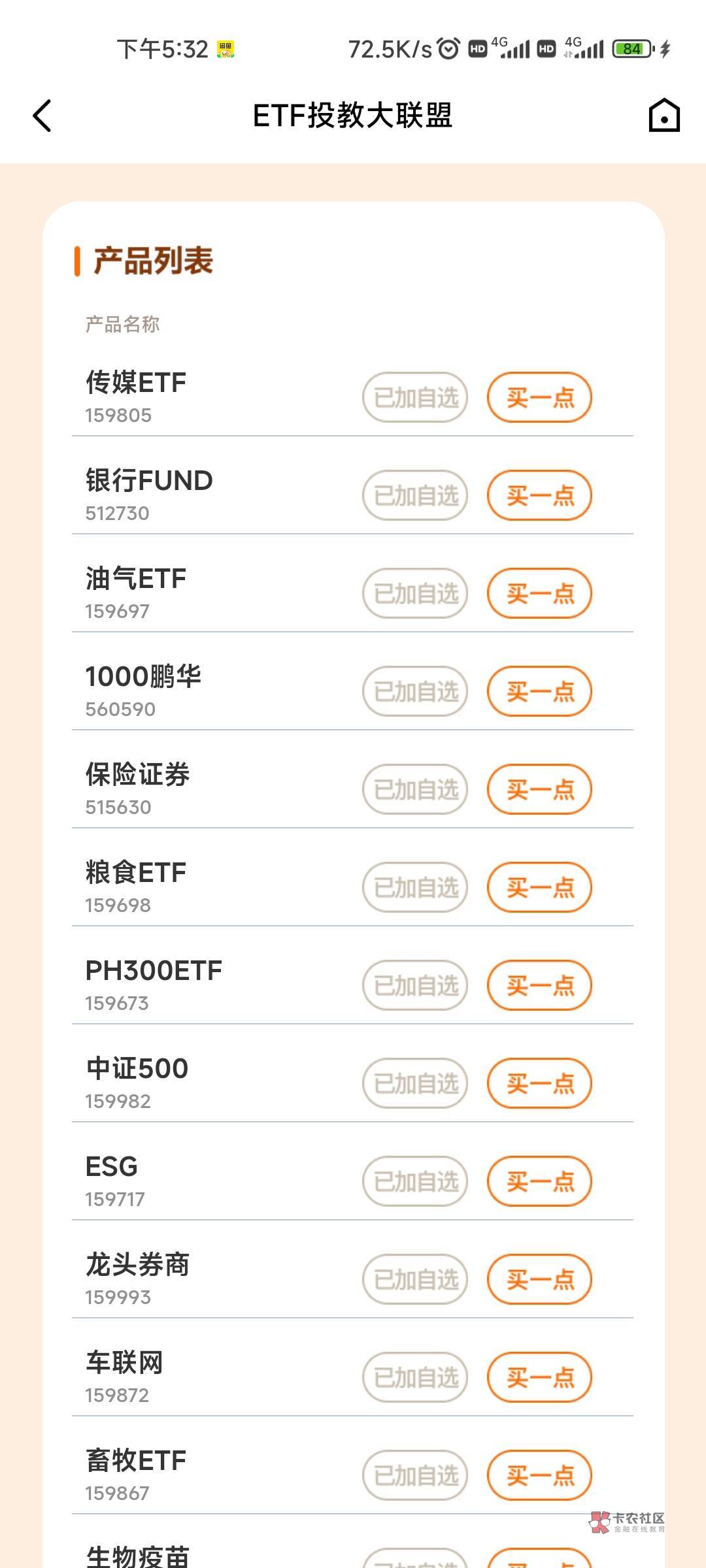Buy 粮食ETF via 买一点
706x1568 pixels.
pyautogui.click(x=539, y=887)
